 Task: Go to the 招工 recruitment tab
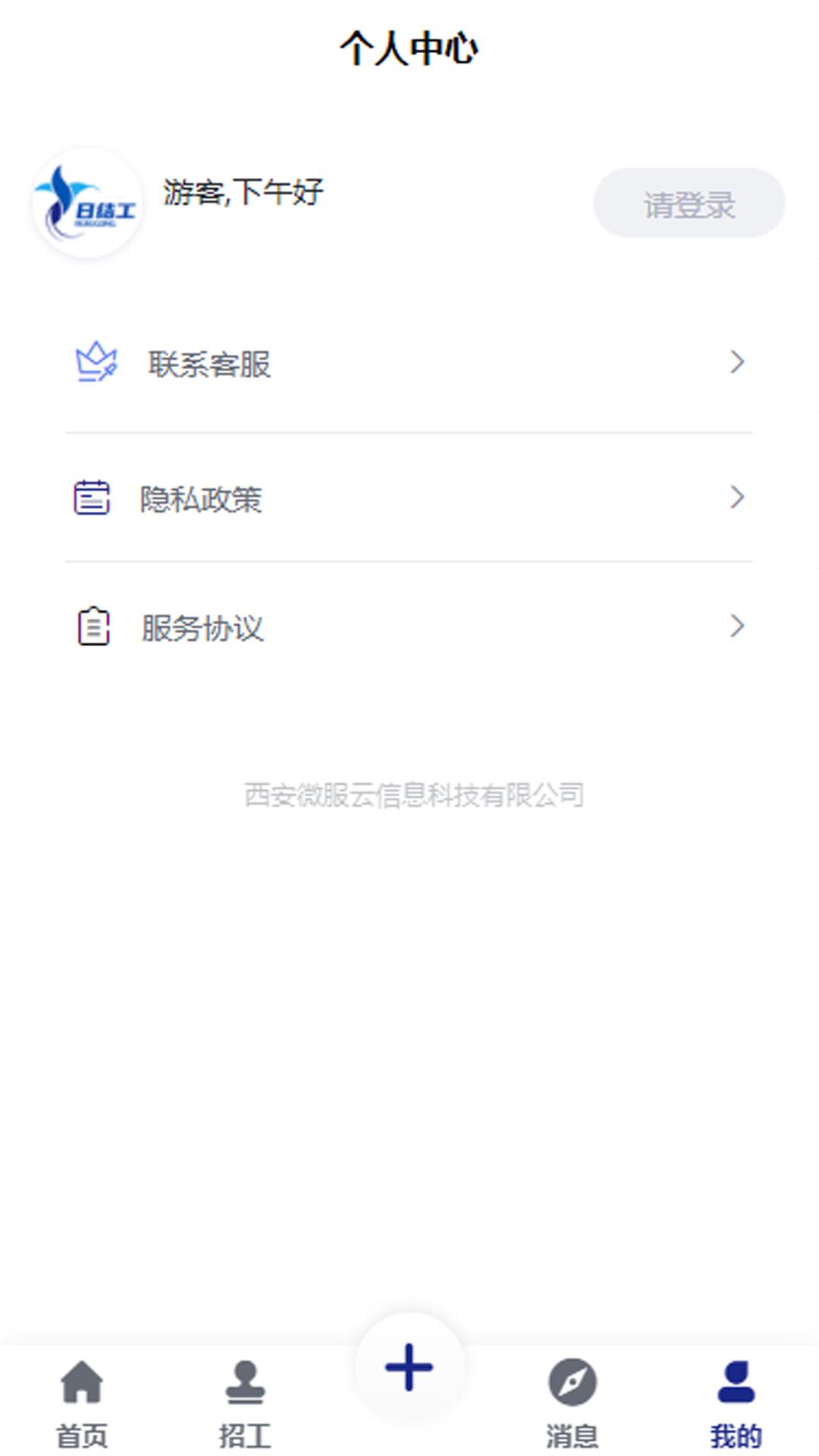[x=245, y=1403]
